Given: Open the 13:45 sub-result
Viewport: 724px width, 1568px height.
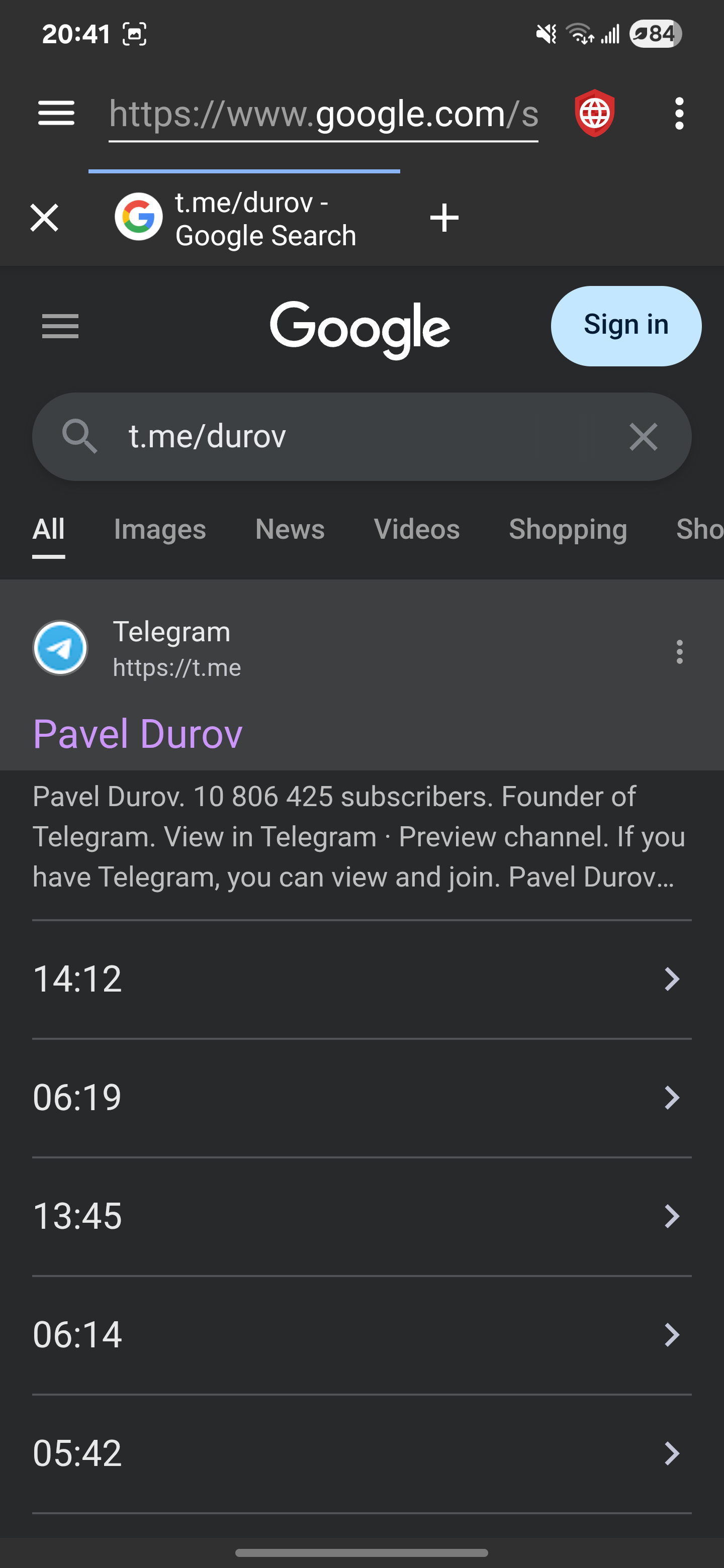Looking at the screenshot, I should click(361, 1216).
